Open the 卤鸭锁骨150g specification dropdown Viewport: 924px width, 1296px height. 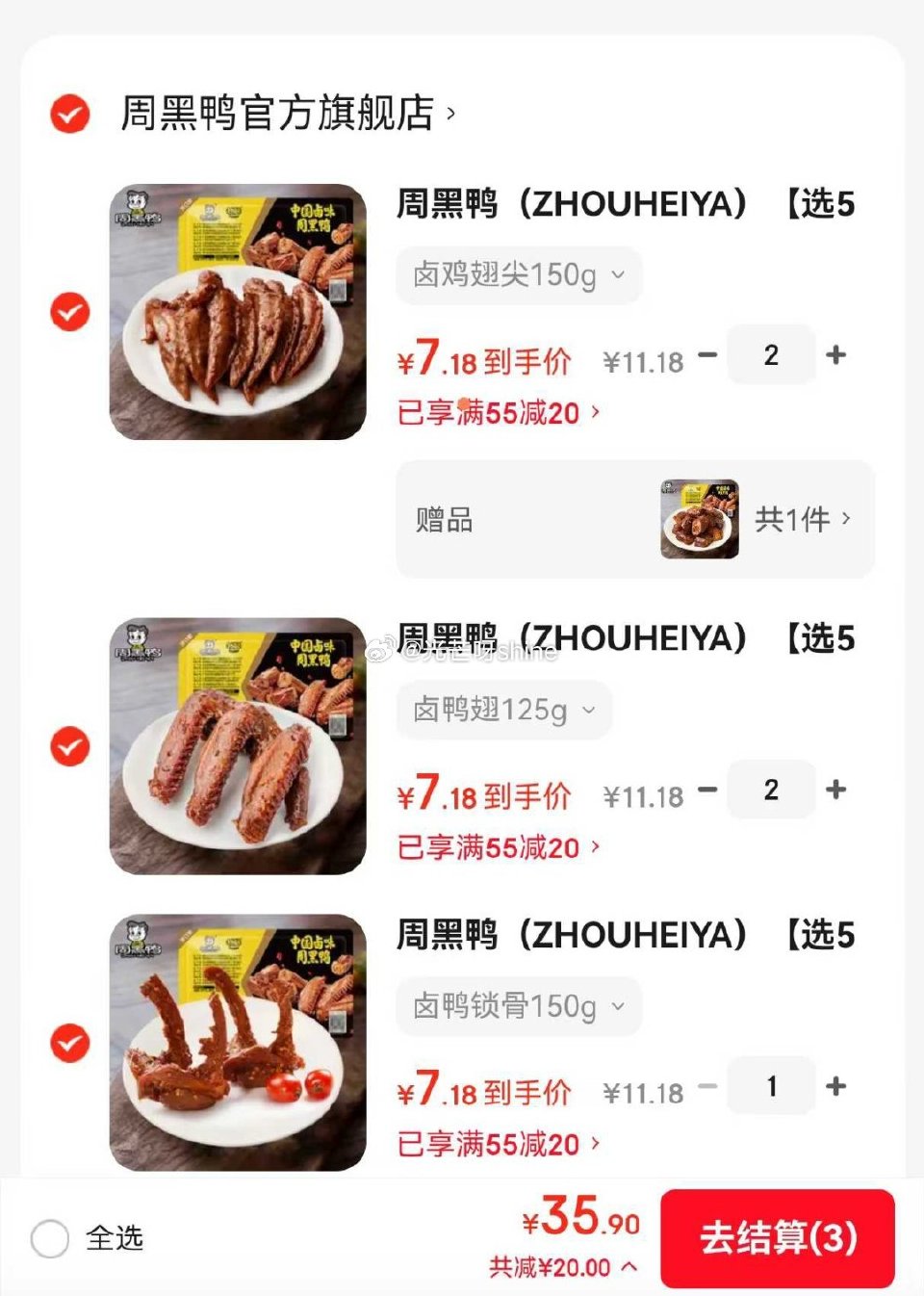[517, 1006]
